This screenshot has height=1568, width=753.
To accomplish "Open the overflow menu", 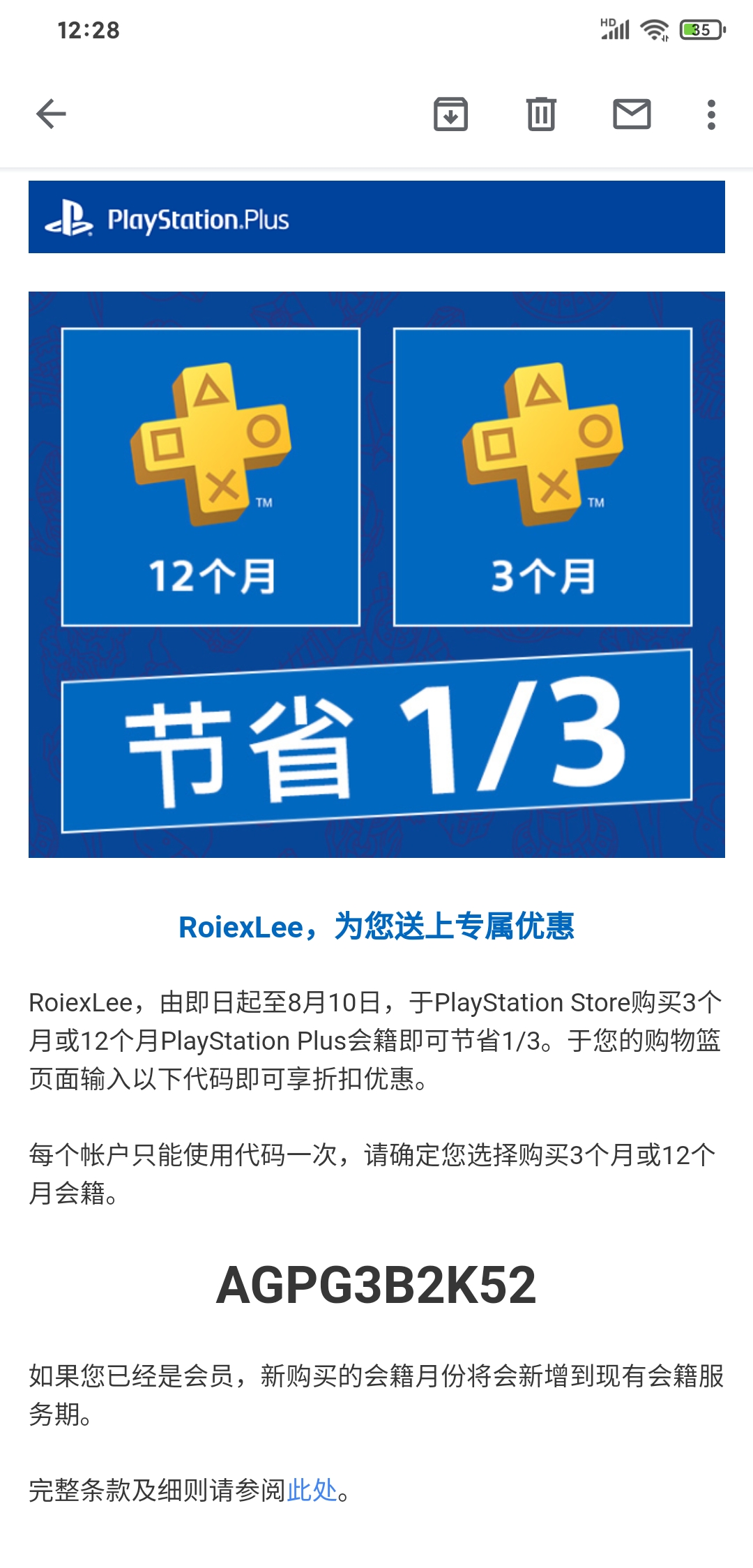I will 710,114.
